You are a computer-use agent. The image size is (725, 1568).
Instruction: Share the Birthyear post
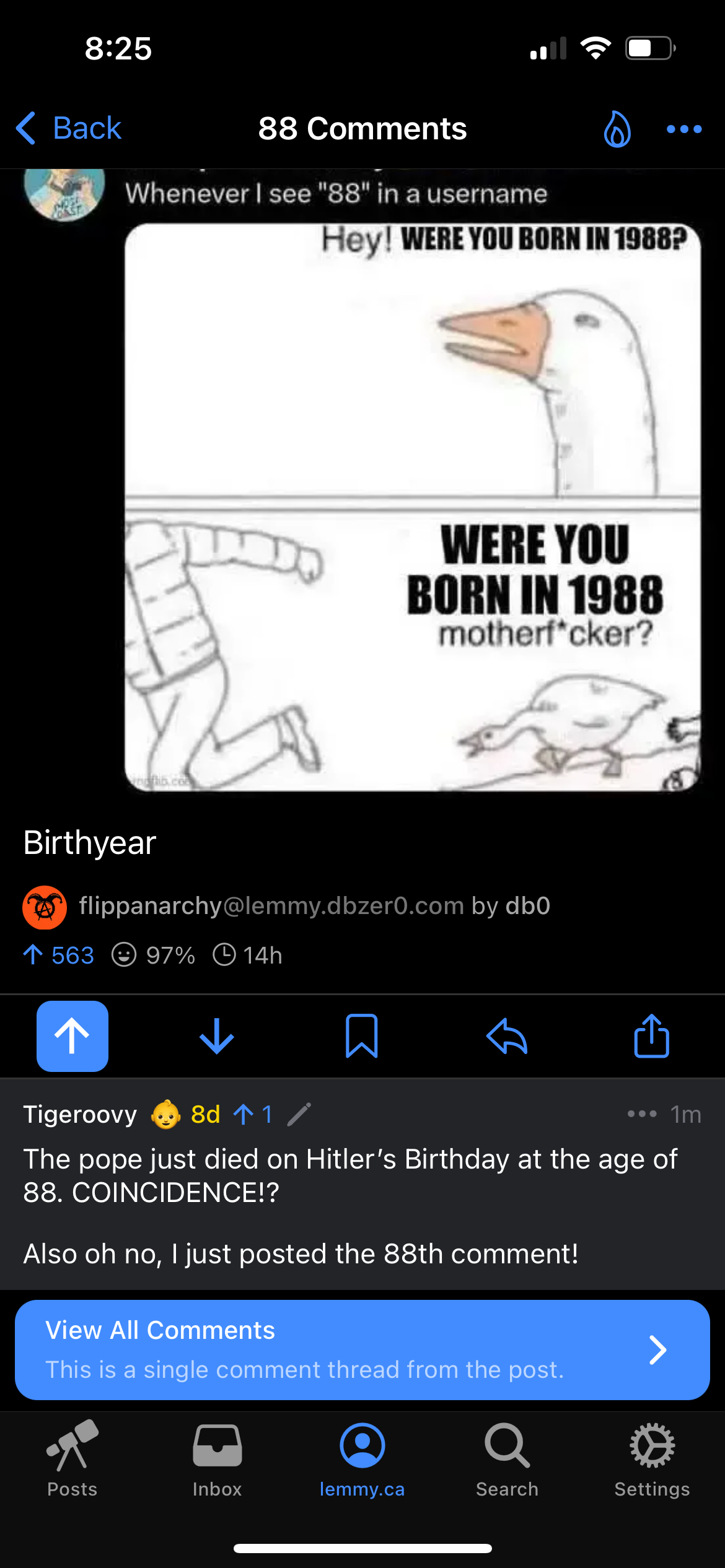point(651,1036)
